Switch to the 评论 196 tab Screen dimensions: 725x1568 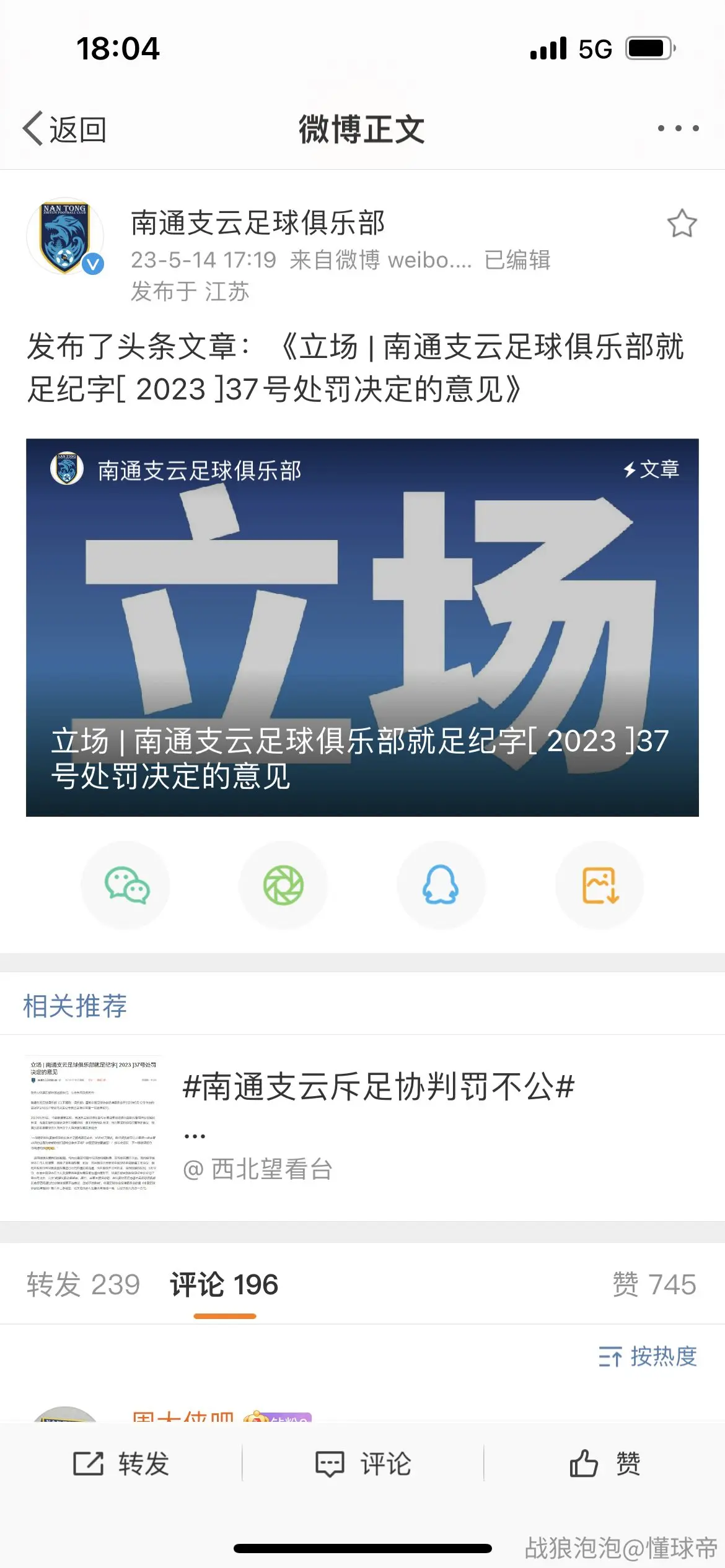224,1284
